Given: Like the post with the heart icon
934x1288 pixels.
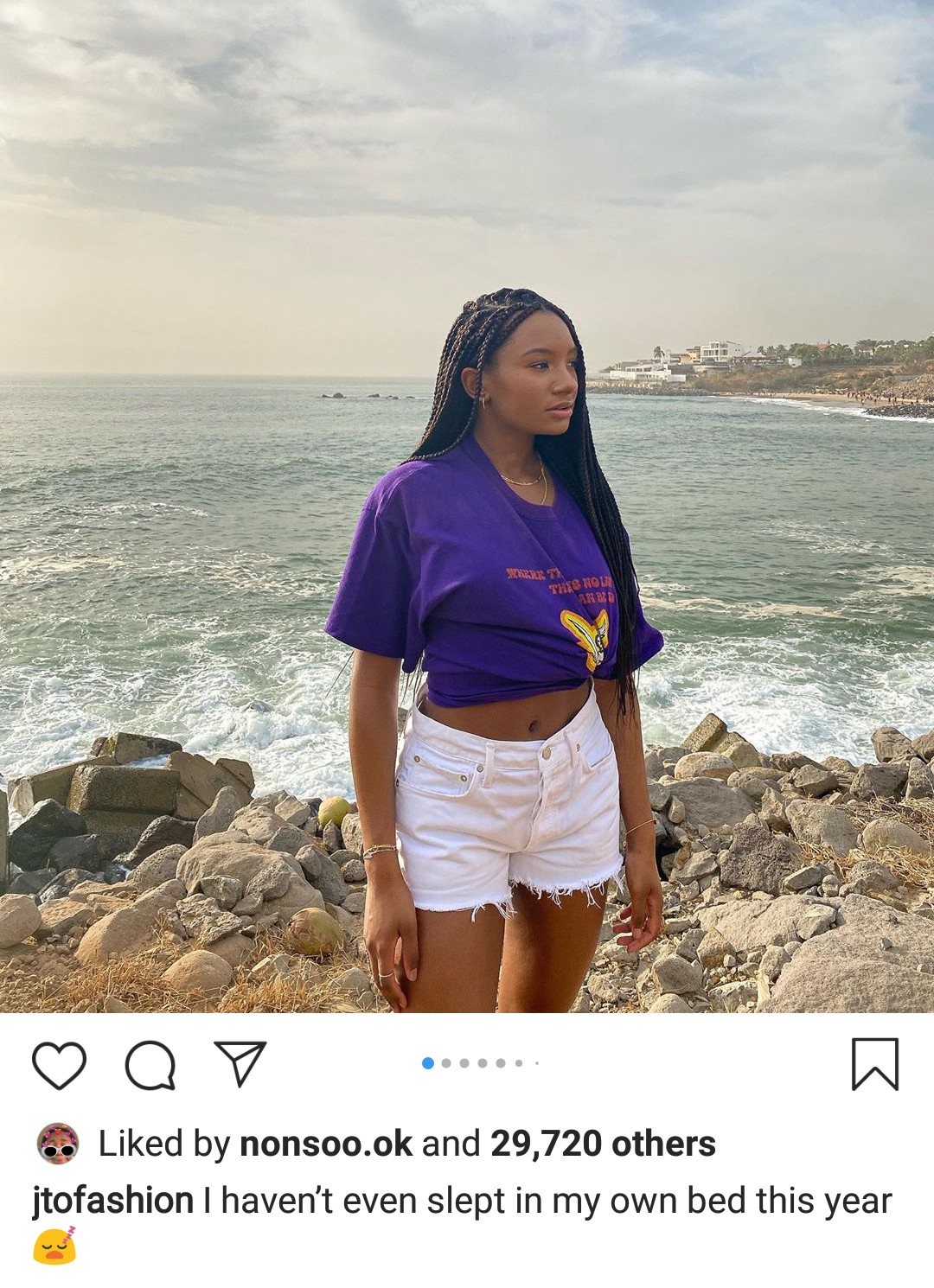Looking at the screenshot, I should pyautogui.click(x=59, y=1064).
